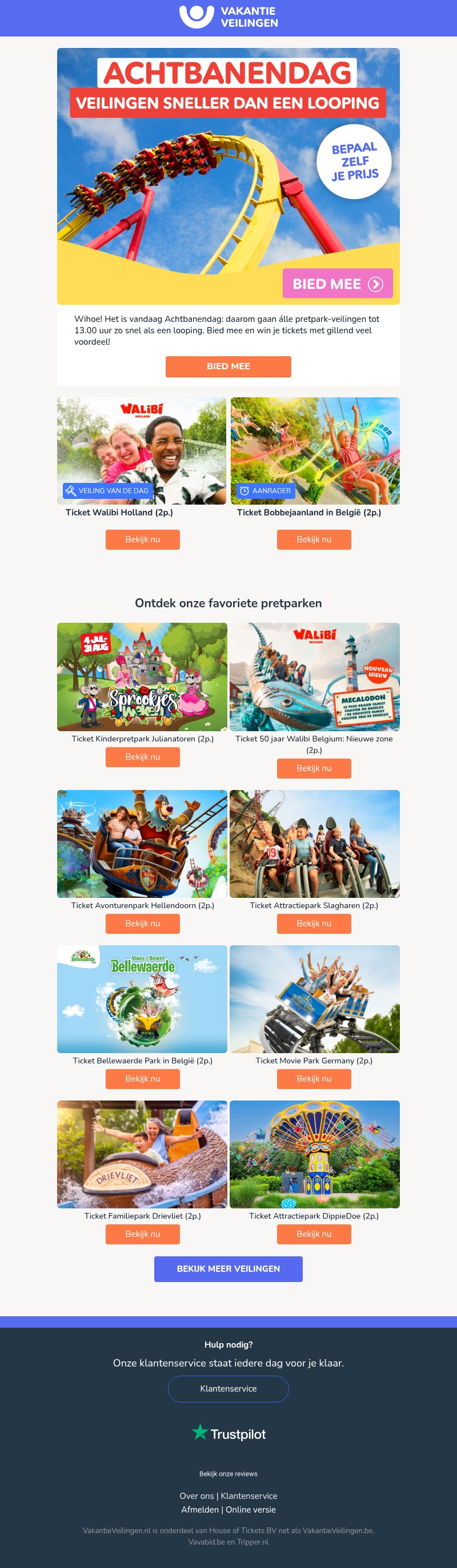Open the Over ons footer link
This screenshot has height=1568, width=457.
point(196,1496)
